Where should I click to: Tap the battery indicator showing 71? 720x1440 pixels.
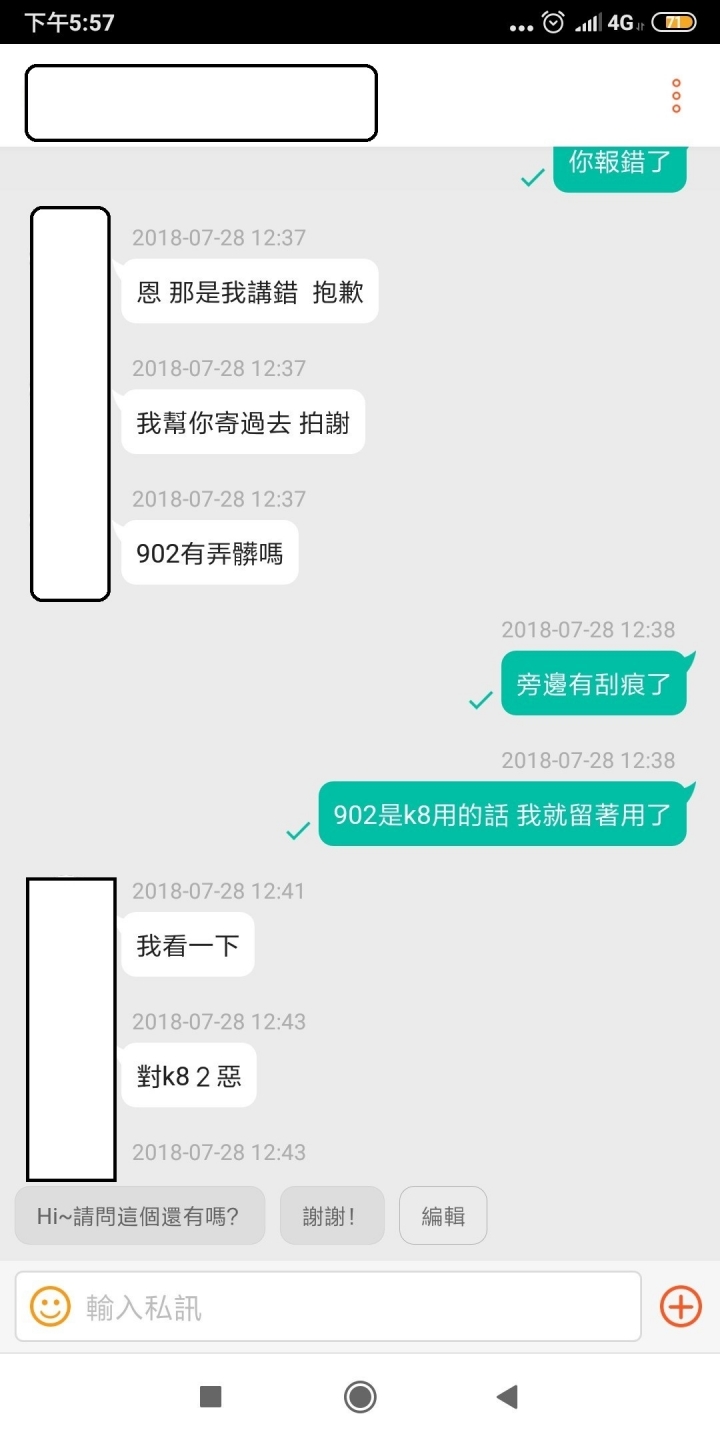tap(676, 20)
